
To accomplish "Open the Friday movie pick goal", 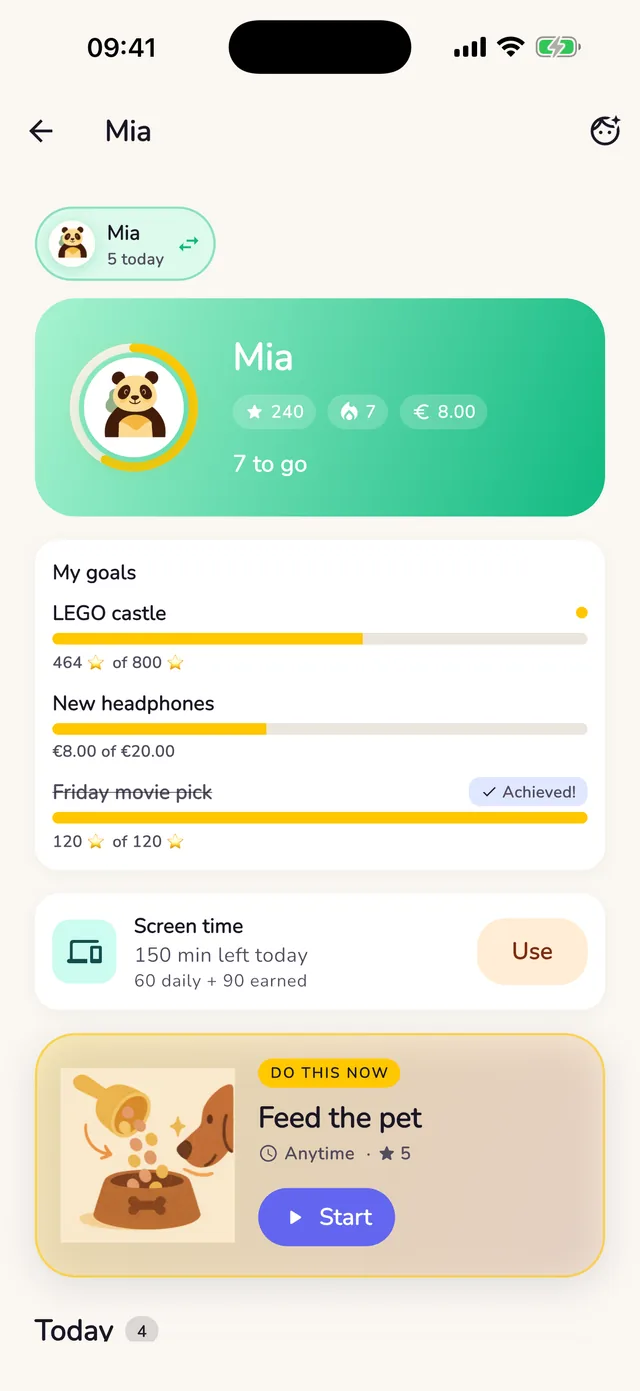I will [320, 815].
